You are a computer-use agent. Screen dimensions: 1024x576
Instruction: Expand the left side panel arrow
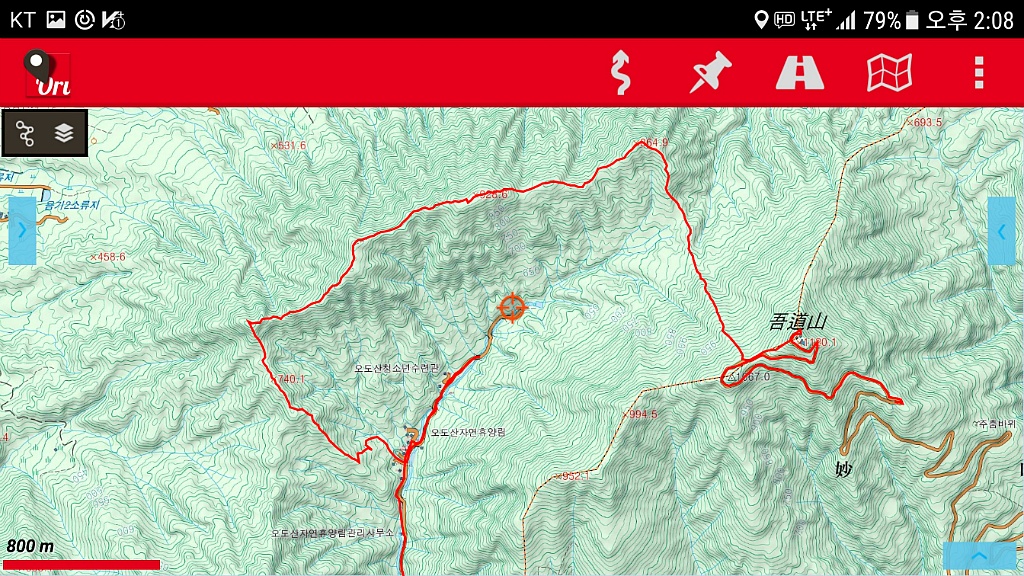22,230
